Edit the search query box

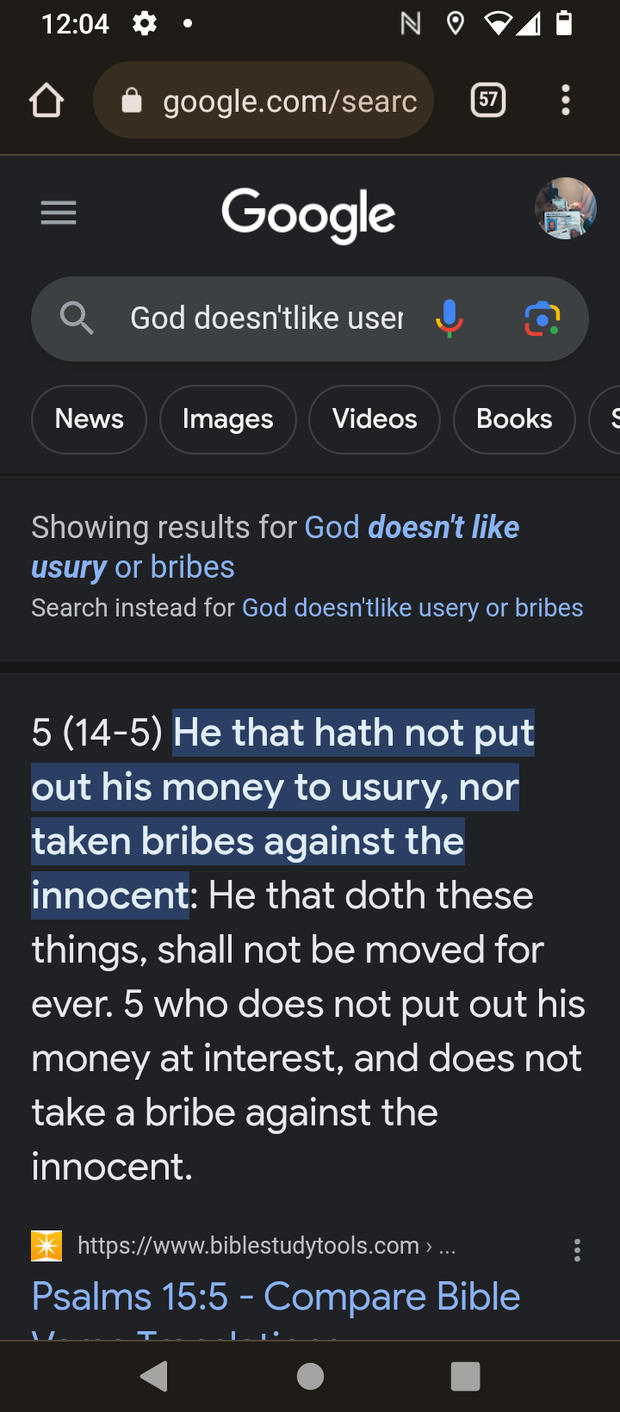(x=266, y=318)
